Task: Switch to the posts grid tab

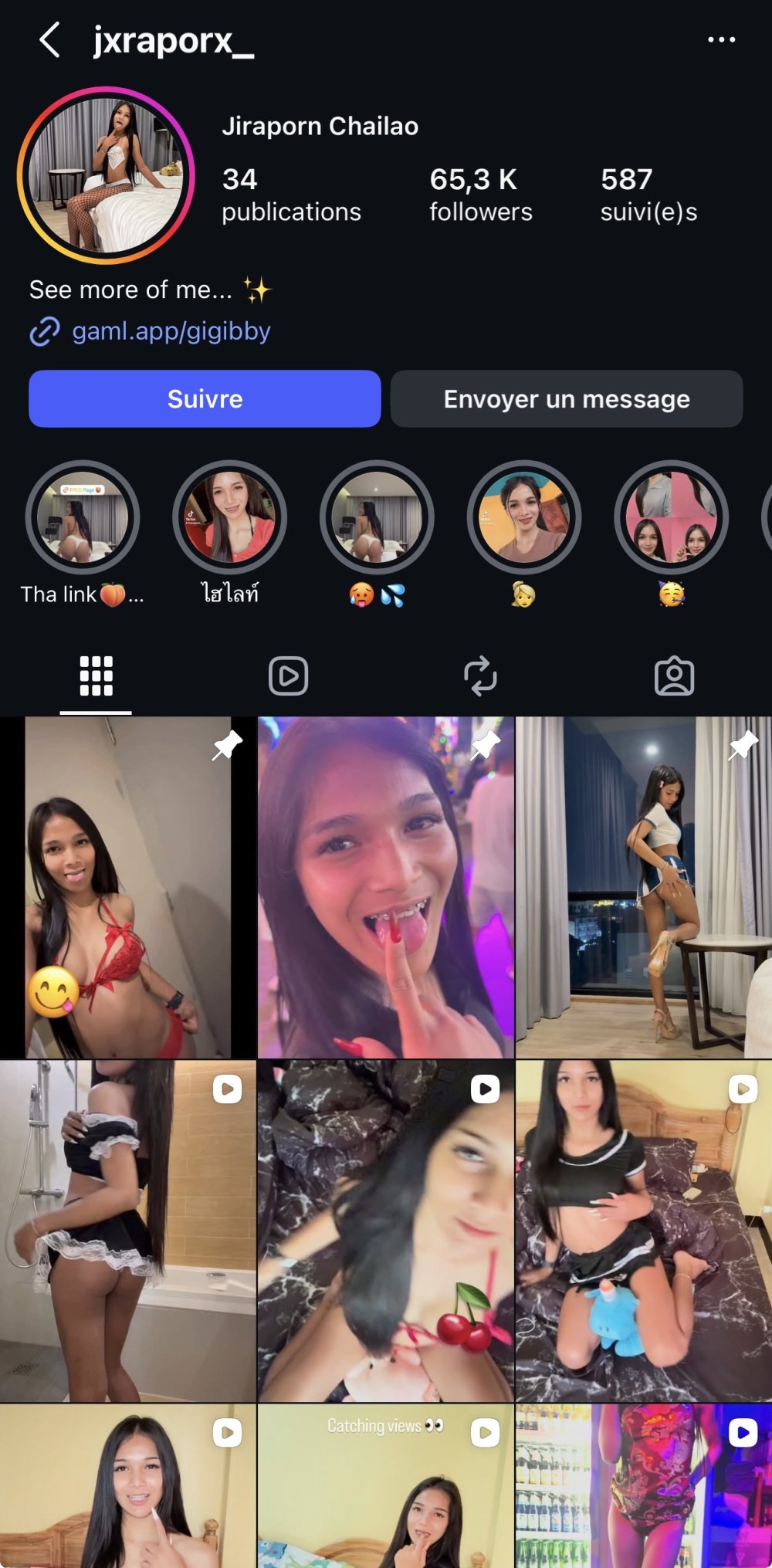Action: click(x=96, y=676)
